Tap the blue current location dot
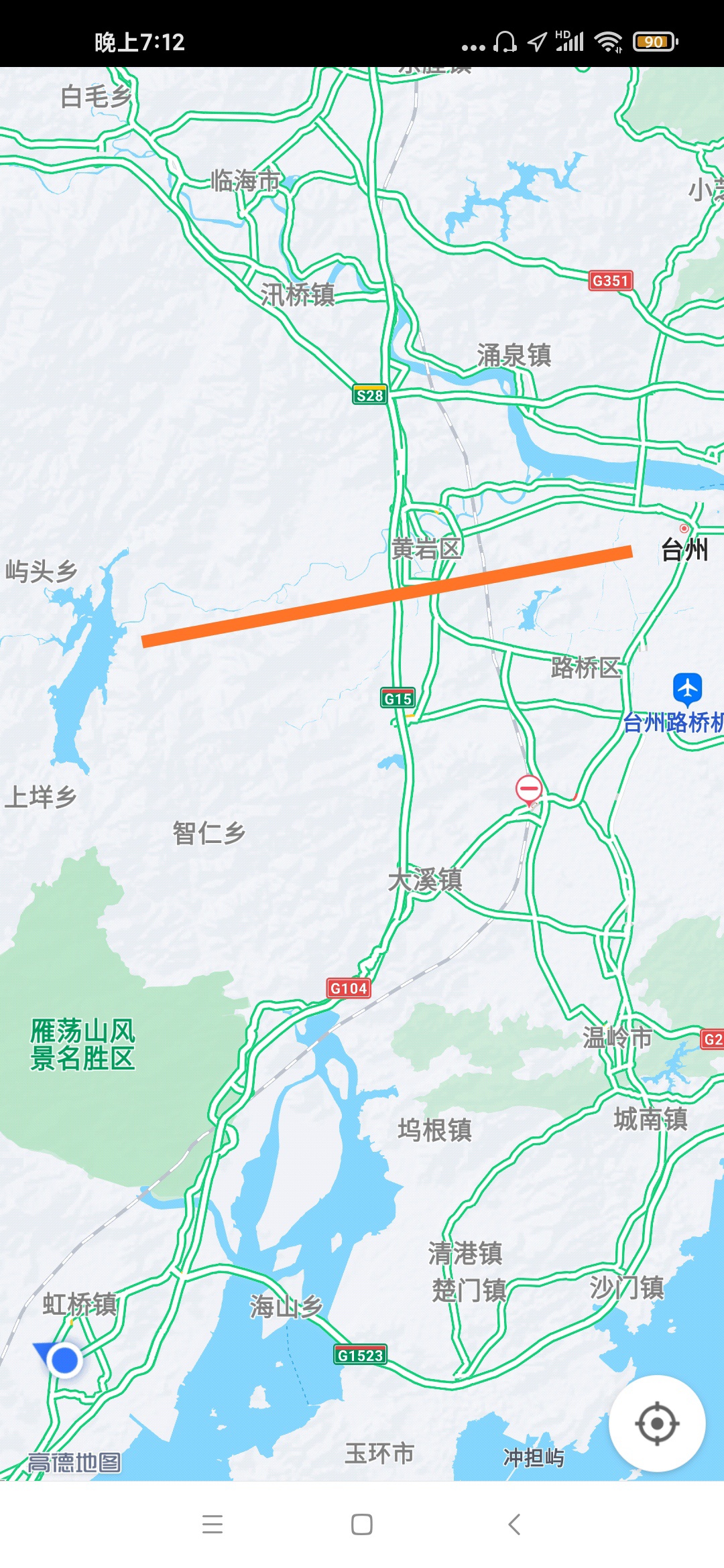The height and width of the screenshot is (1568, 724). [65, 1360]
